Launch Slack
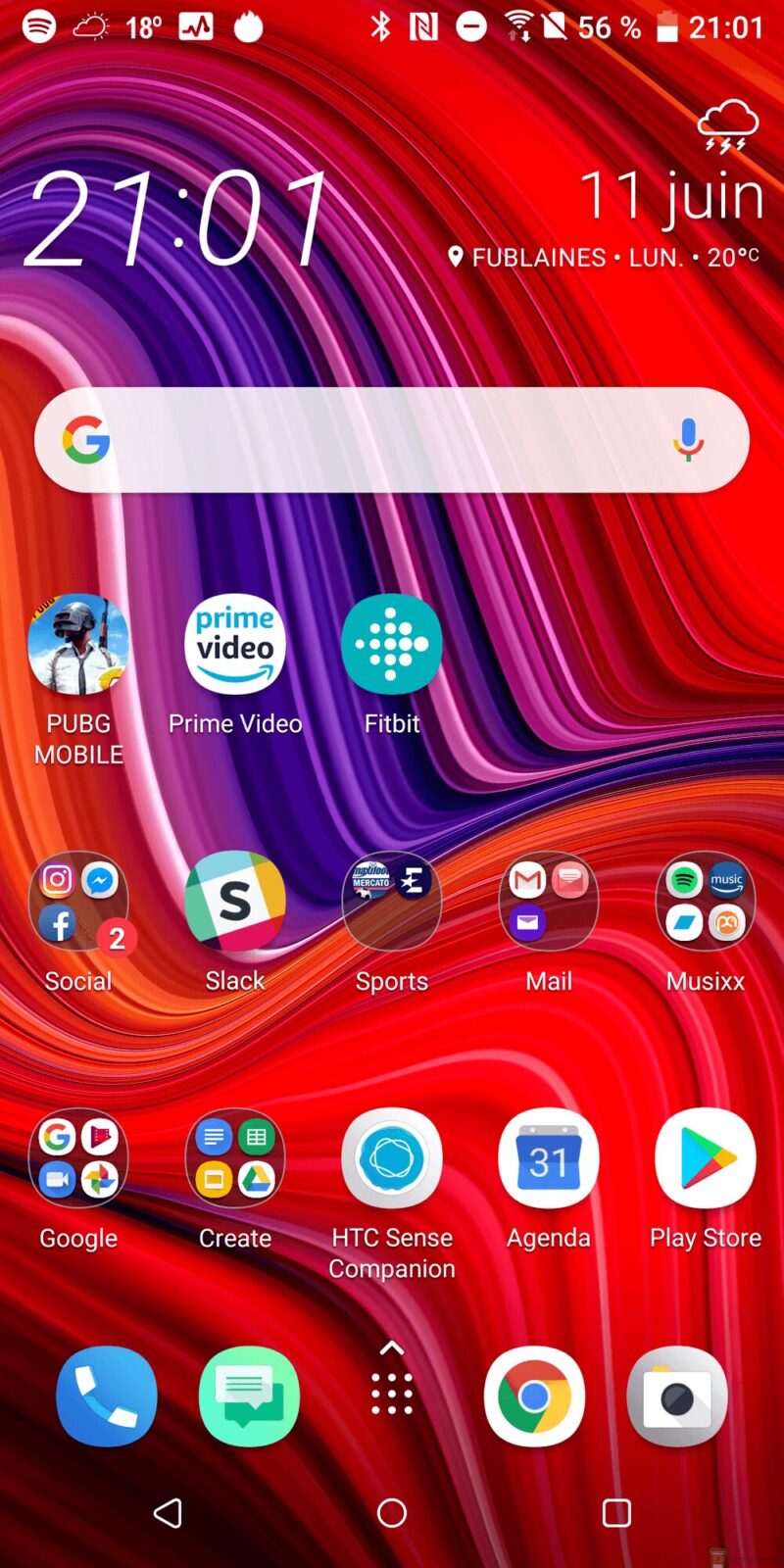 pos(235,902)
